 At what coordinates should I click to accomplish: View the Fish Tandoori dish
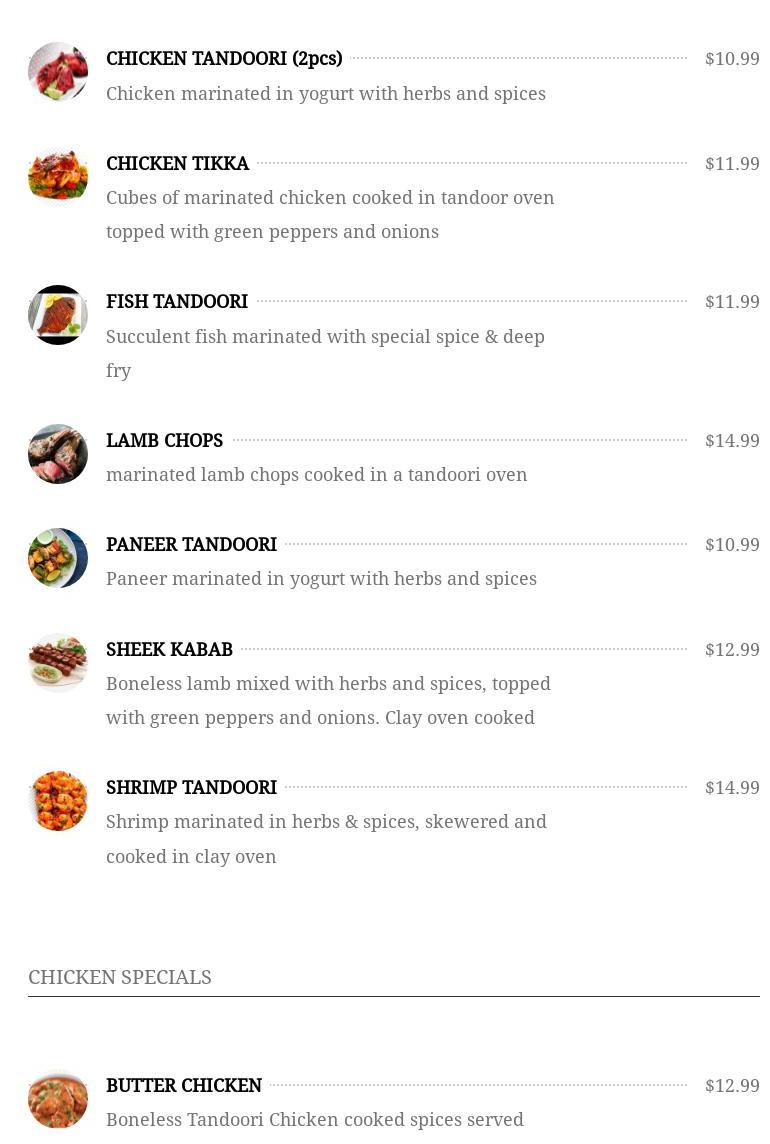pyautogui.click(x=177, y=302)
